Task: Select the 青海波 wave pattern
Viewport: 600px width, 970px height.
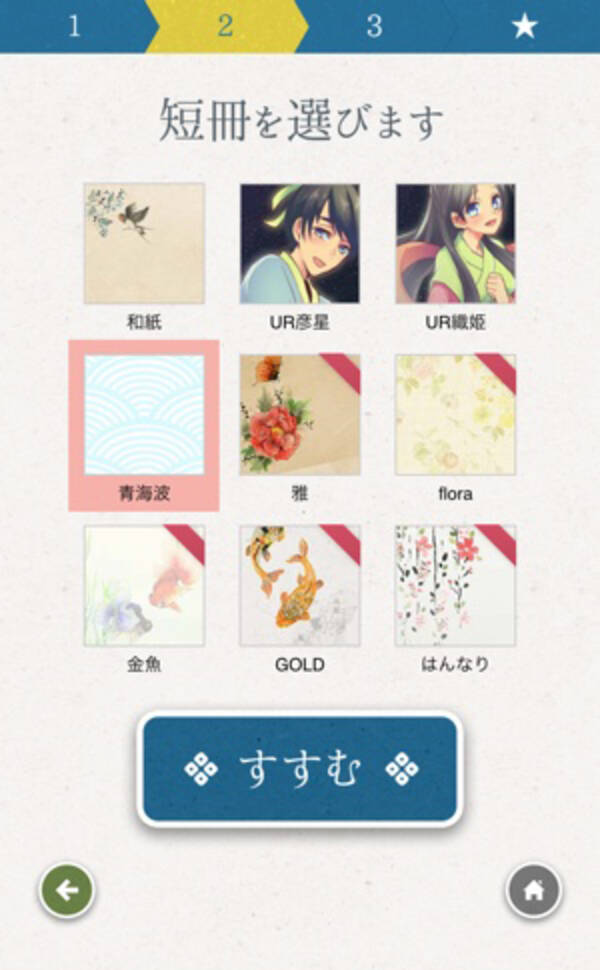Action: pos(144,415)
